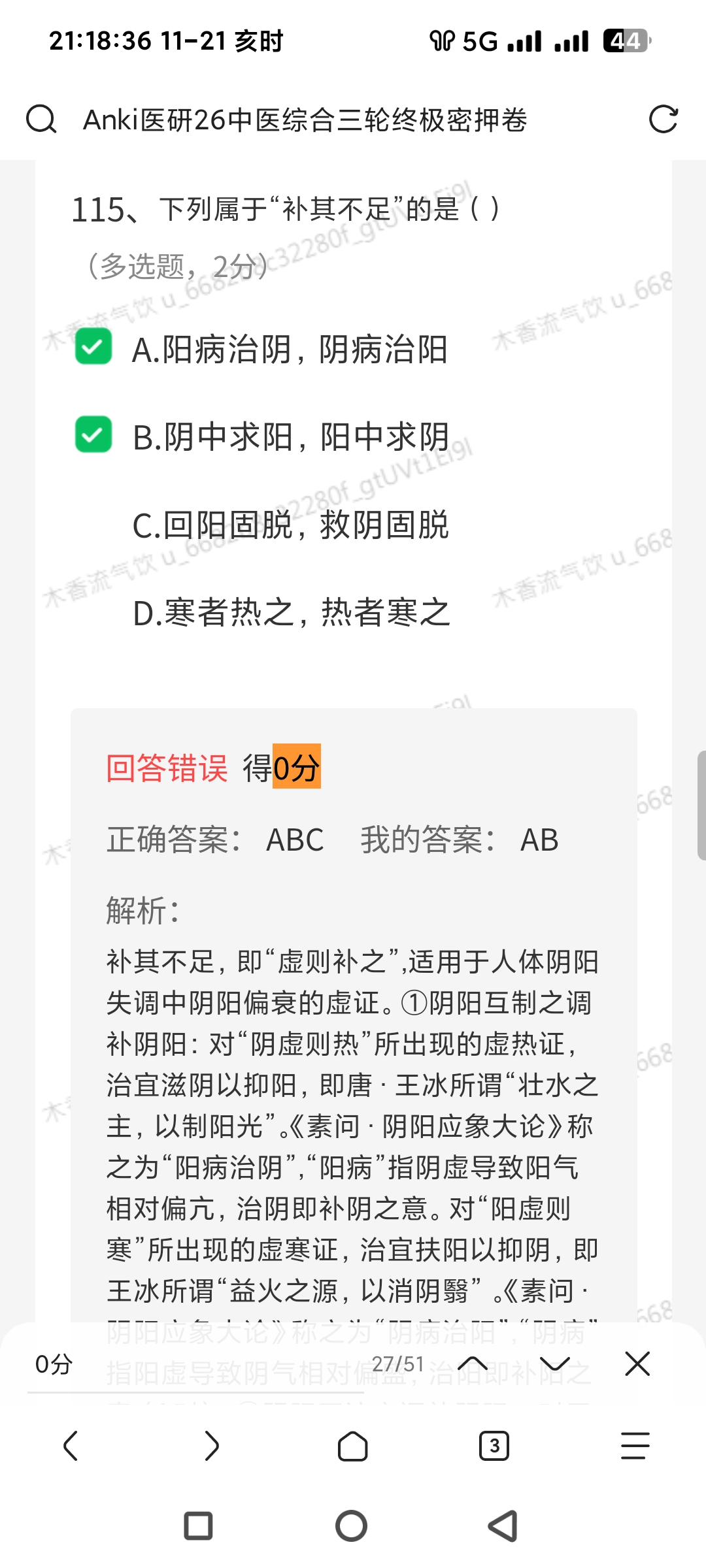Select option D 寒者热之，热者寒之
706x1568 pixels.
pyautogui.click(x=291, y=613)
